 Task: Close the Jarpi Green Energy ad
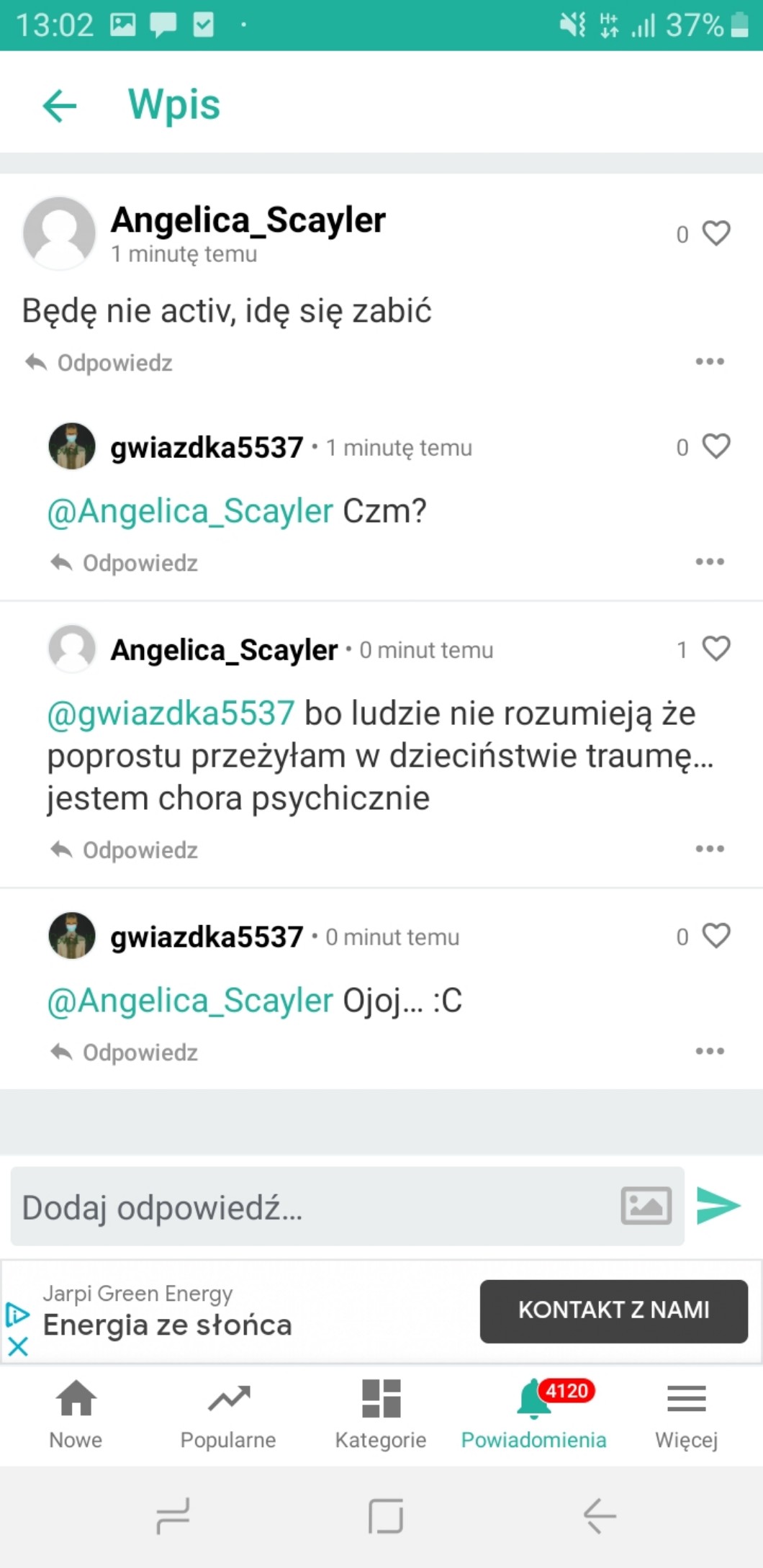(x=18, y=1346)
